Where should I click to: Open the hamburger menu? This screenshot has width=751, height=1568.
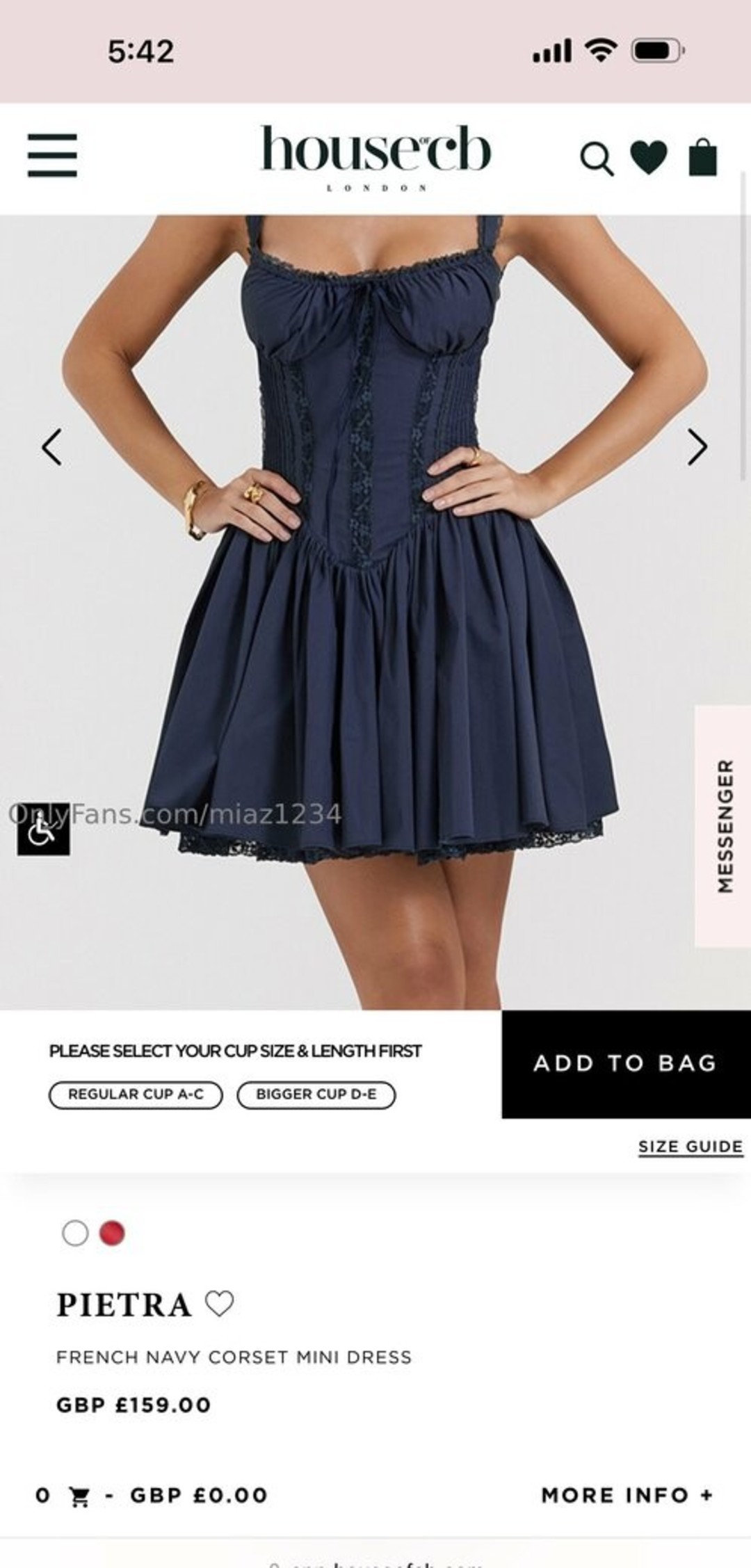(52, 155)
